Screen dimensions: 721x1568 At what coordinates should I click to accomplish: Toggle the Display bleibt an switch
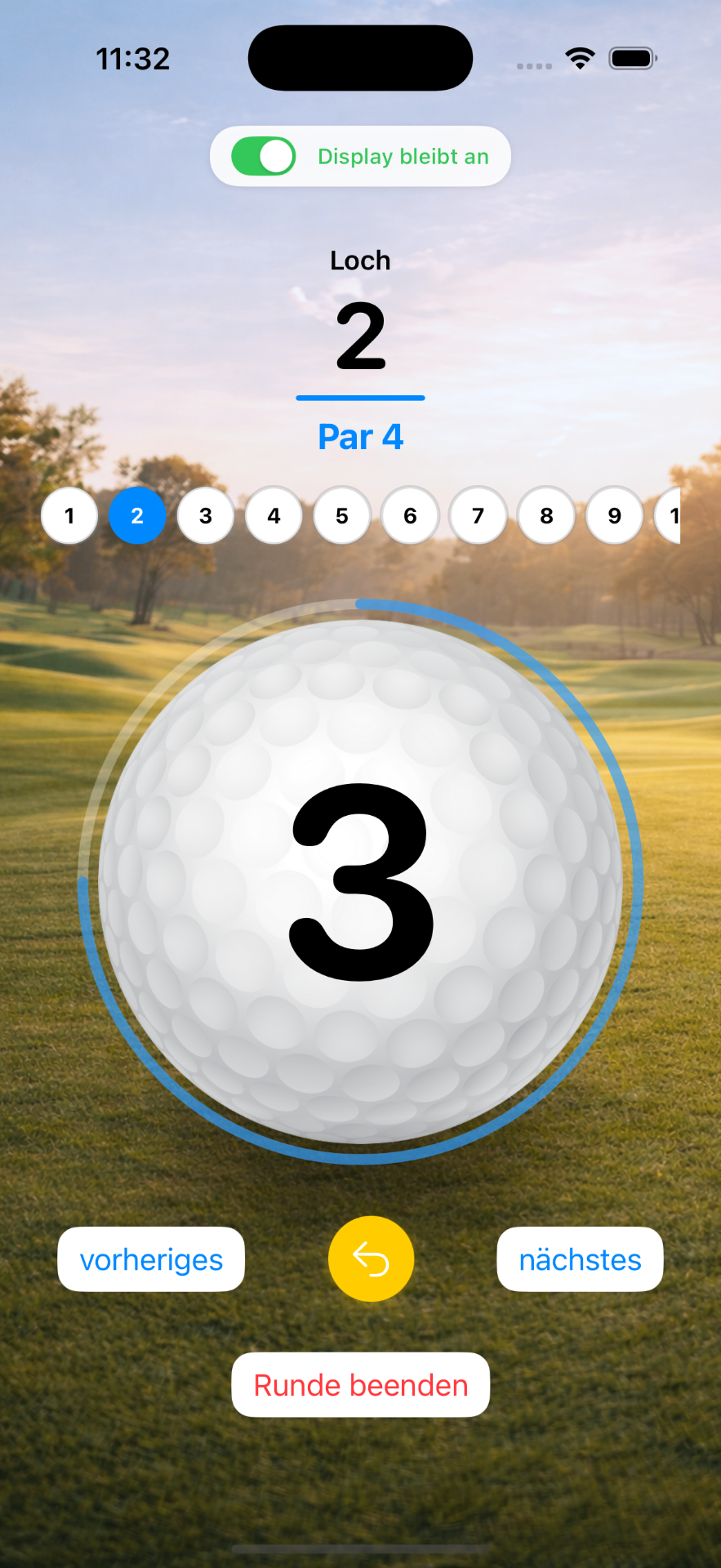pyautogui.click(x=263, y=156)
